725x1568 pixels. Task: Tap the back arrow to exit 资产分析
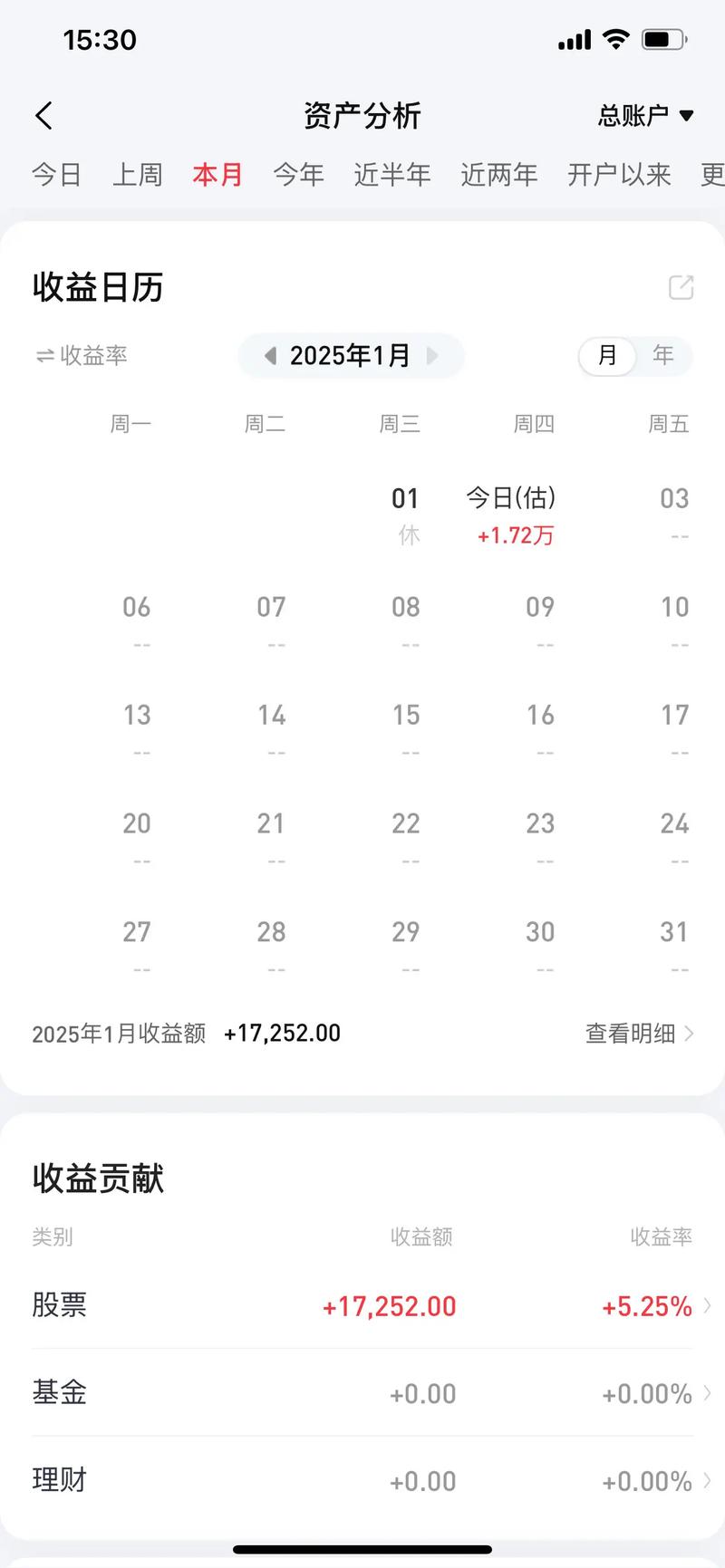[43, 115]
